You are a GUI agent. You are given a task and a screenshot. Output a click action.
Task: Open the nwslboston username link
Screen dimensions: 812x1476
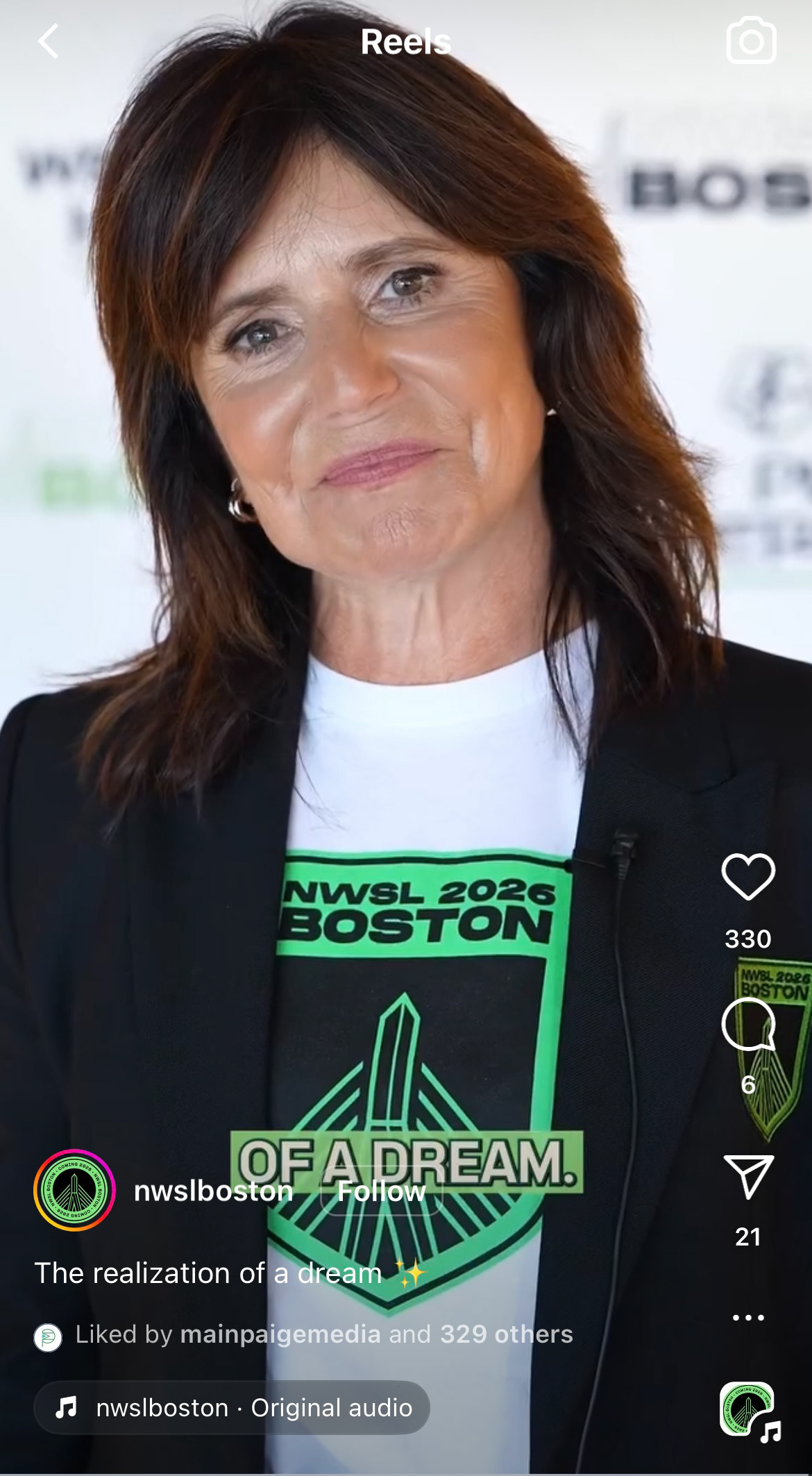coord(213,1191)
